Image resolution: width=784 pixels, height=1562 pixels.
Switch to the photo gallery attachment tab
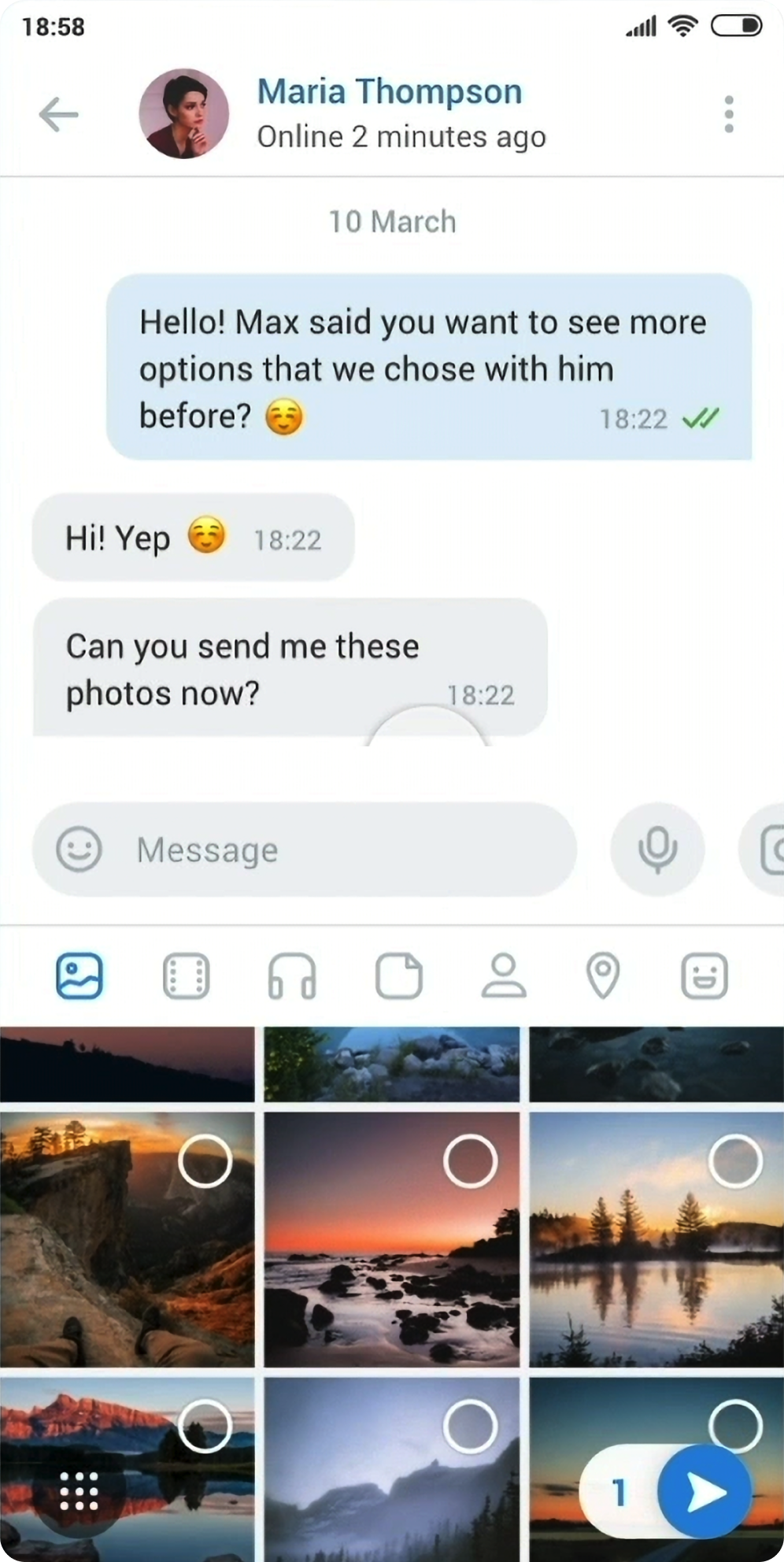click(x=80, y=976)
